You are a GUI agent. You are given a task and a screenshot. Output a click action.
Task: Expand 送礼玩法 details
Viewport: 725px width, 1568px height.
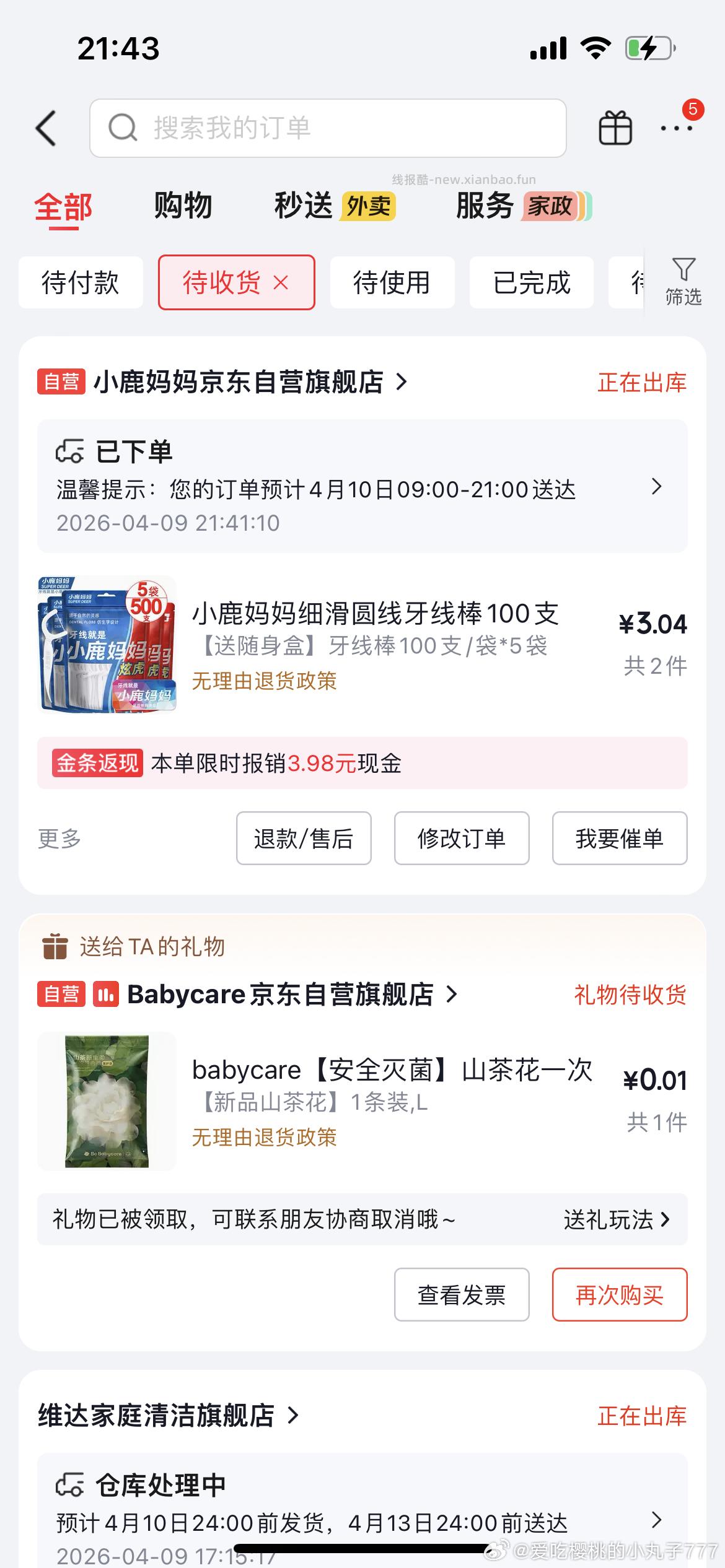617,1220
